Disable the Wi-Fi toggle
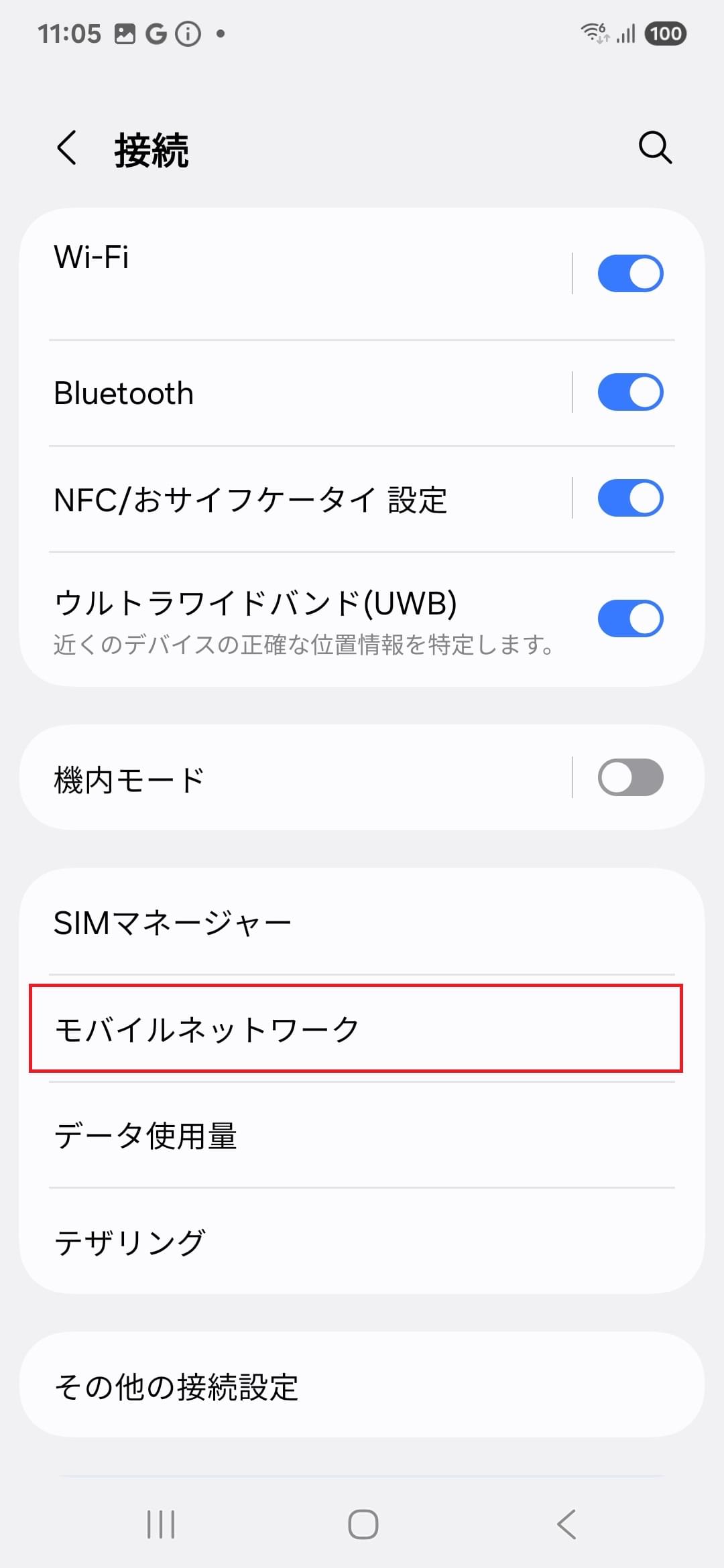This screenshot has width=724, height=1568. tap(629, 273)
